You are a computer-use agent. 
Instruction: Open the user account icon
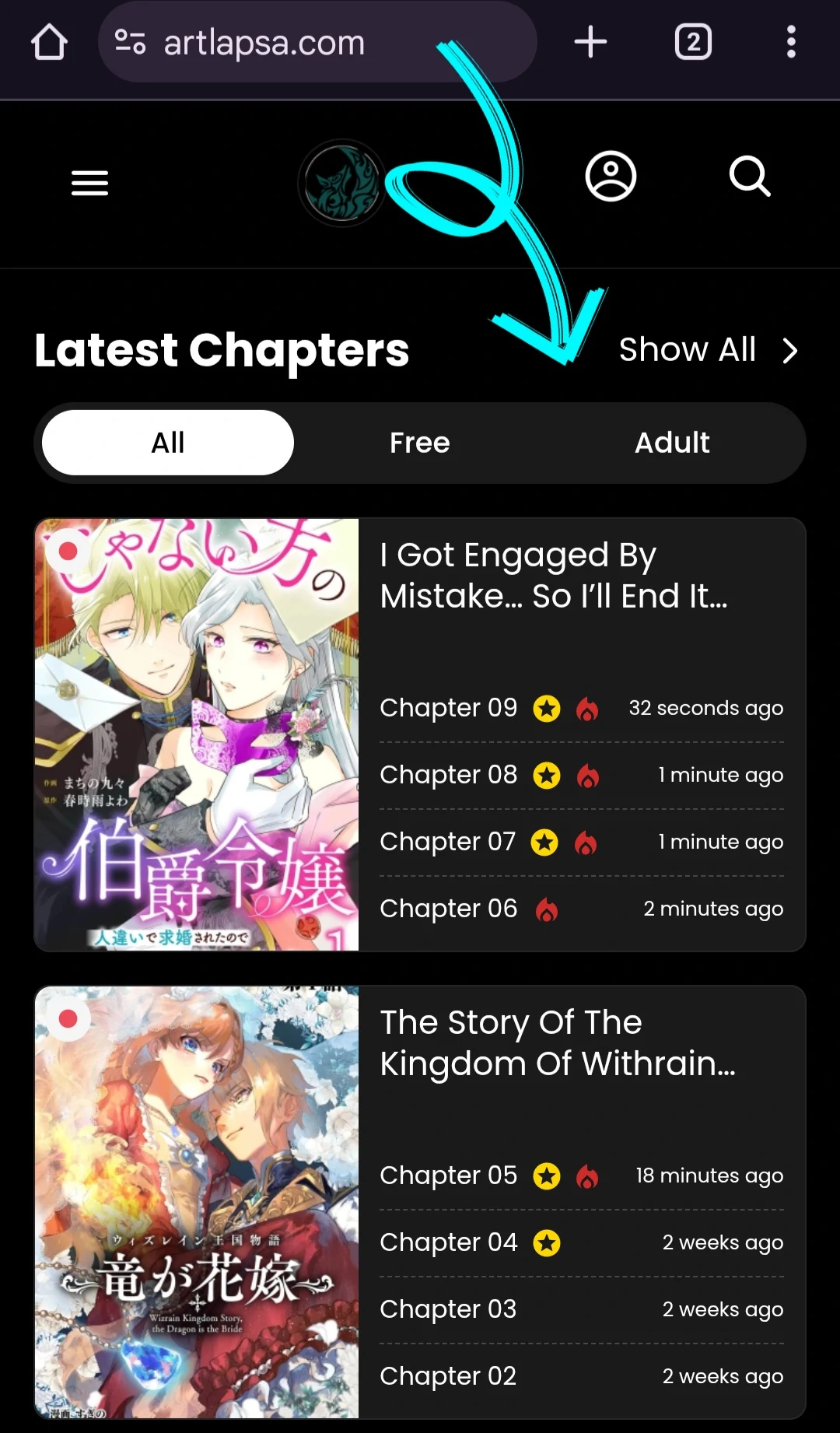tap(611, 177)
